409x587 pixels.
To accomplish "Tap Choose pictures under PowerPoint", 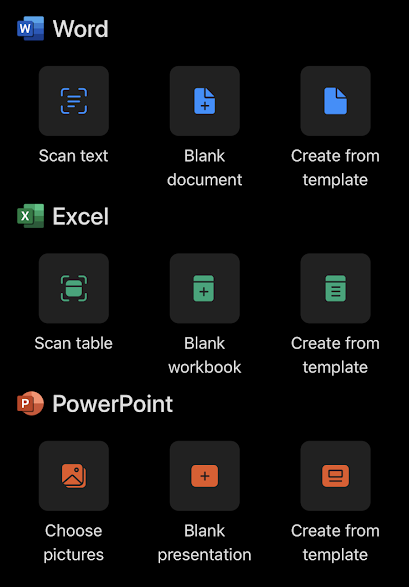I will 74,476.
